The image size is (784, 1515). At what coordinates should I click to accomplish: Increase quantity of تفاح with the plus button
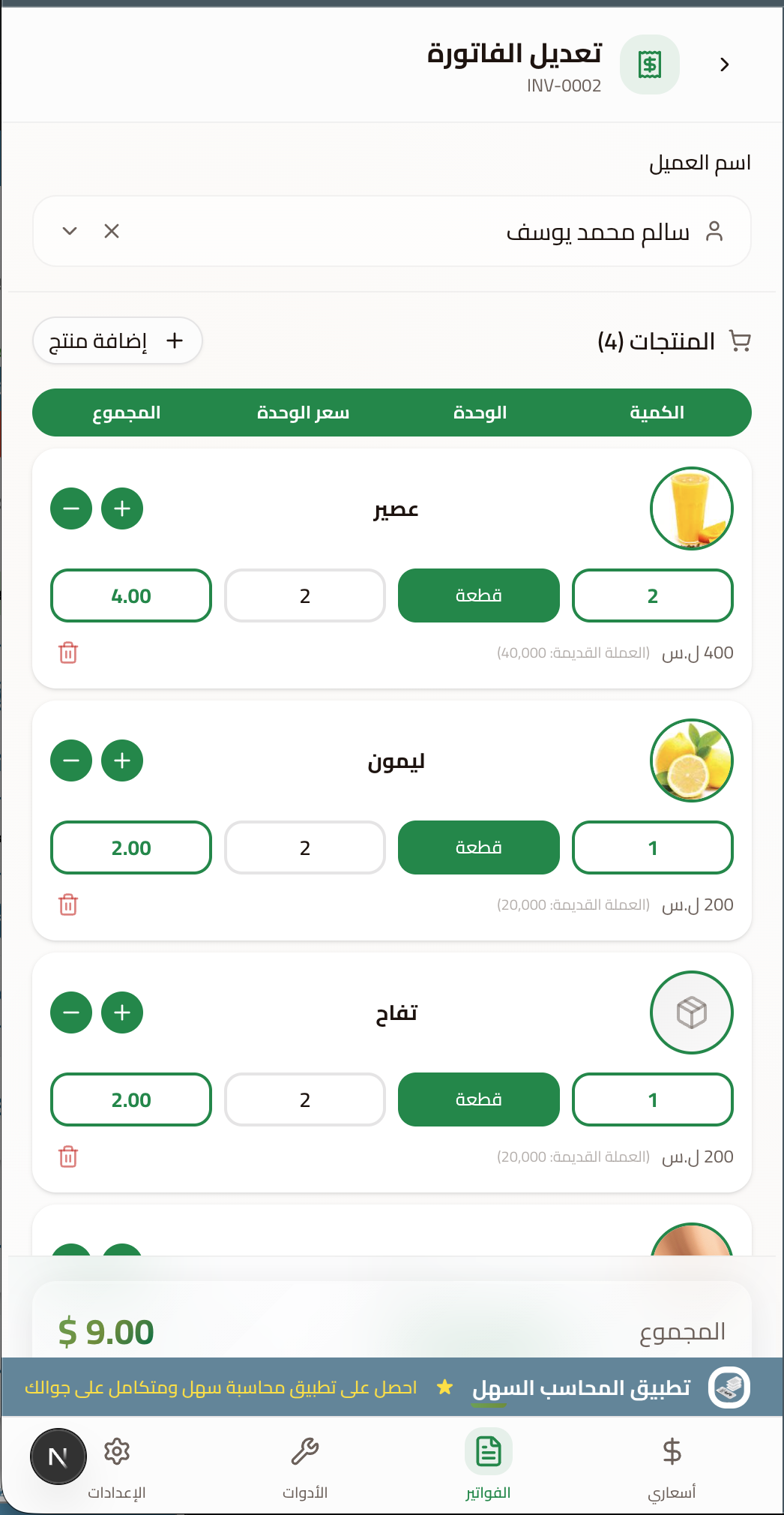point(122,1012)
